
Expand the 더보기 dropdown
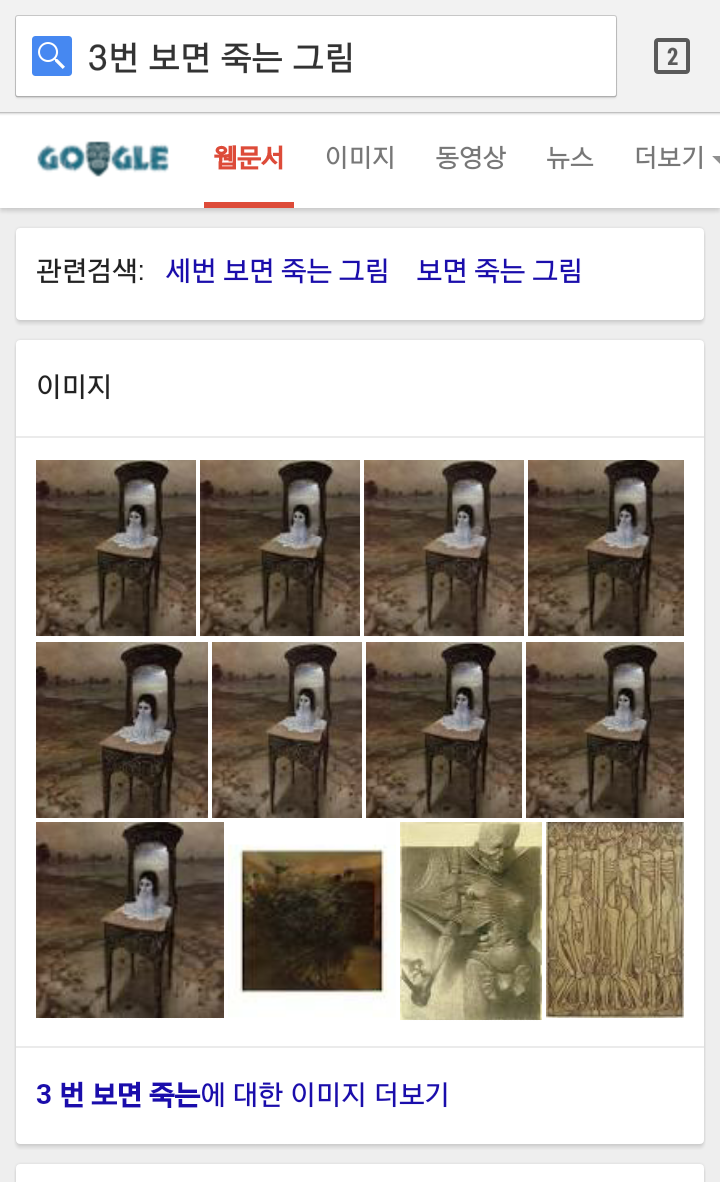point(676,158)
